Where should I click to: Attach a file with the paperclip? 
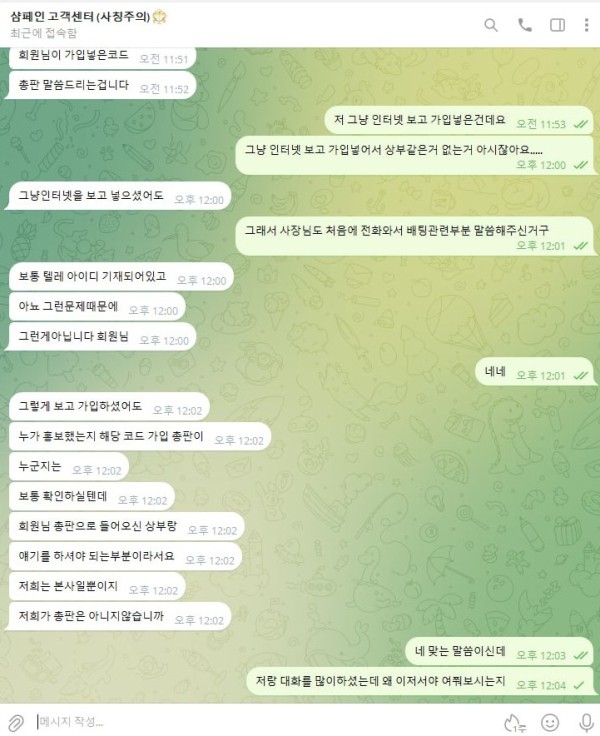16,721
